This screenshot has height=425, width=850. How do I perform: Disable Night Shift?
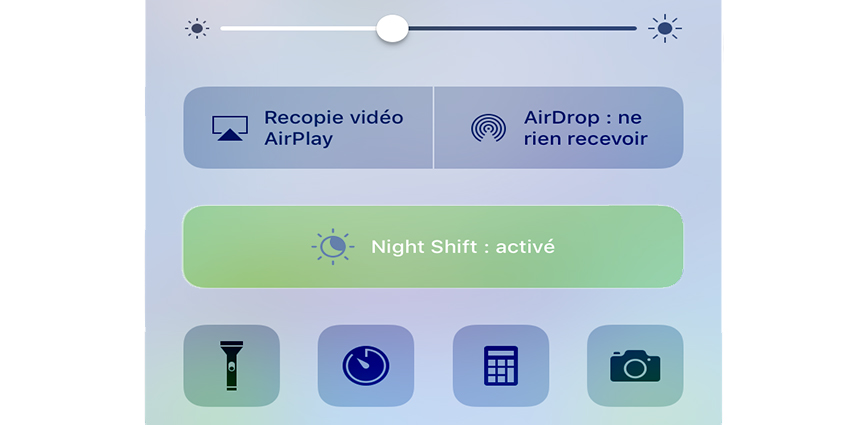432,246
